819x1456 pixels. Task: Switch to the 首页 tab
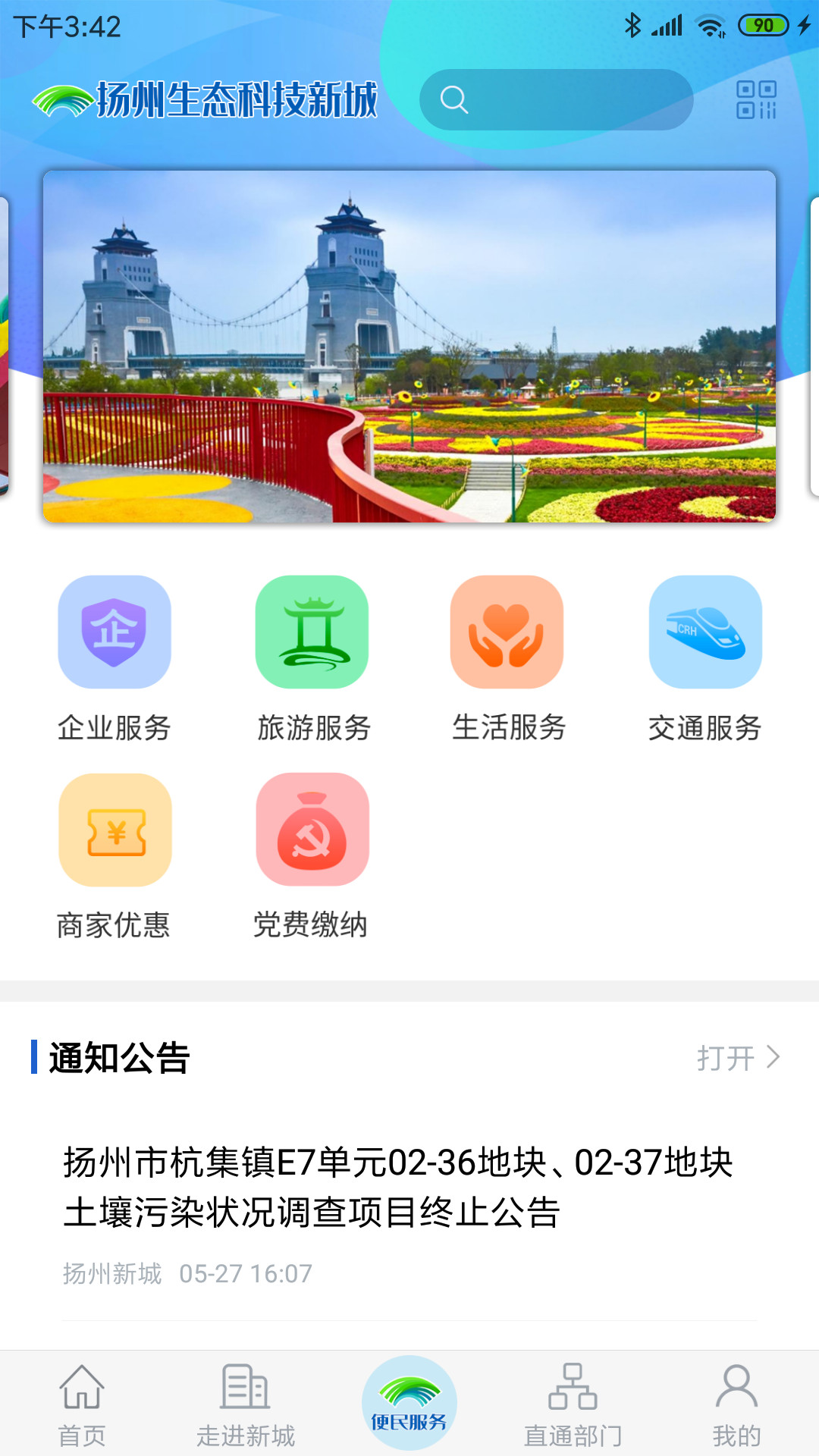[x=82, y=1404]
